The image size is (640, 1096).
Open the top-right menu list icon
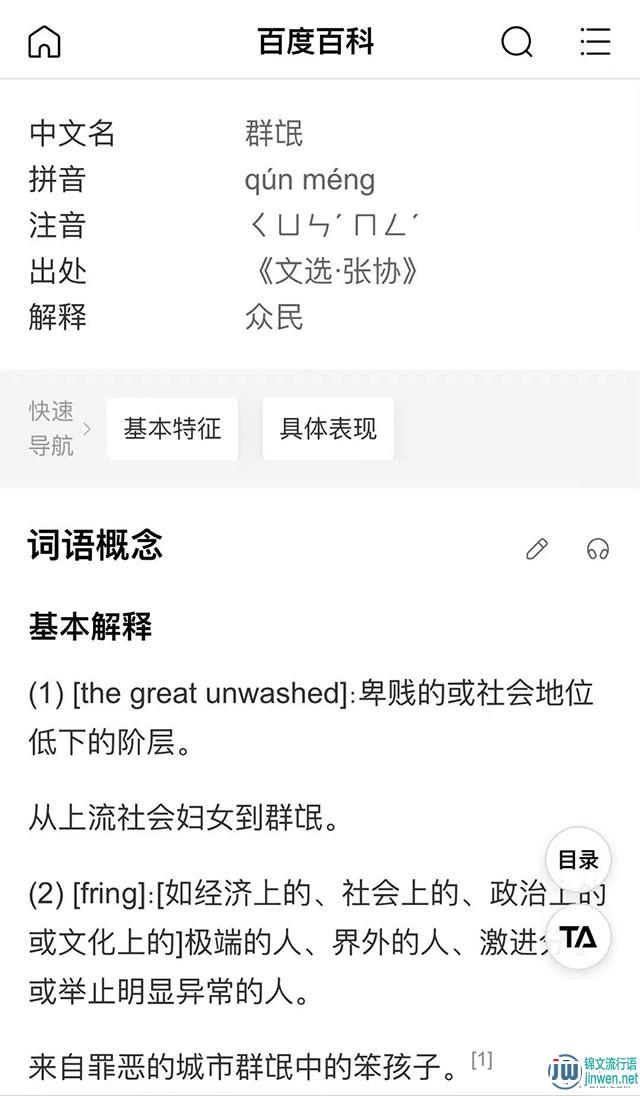click(x=595, y=42)
